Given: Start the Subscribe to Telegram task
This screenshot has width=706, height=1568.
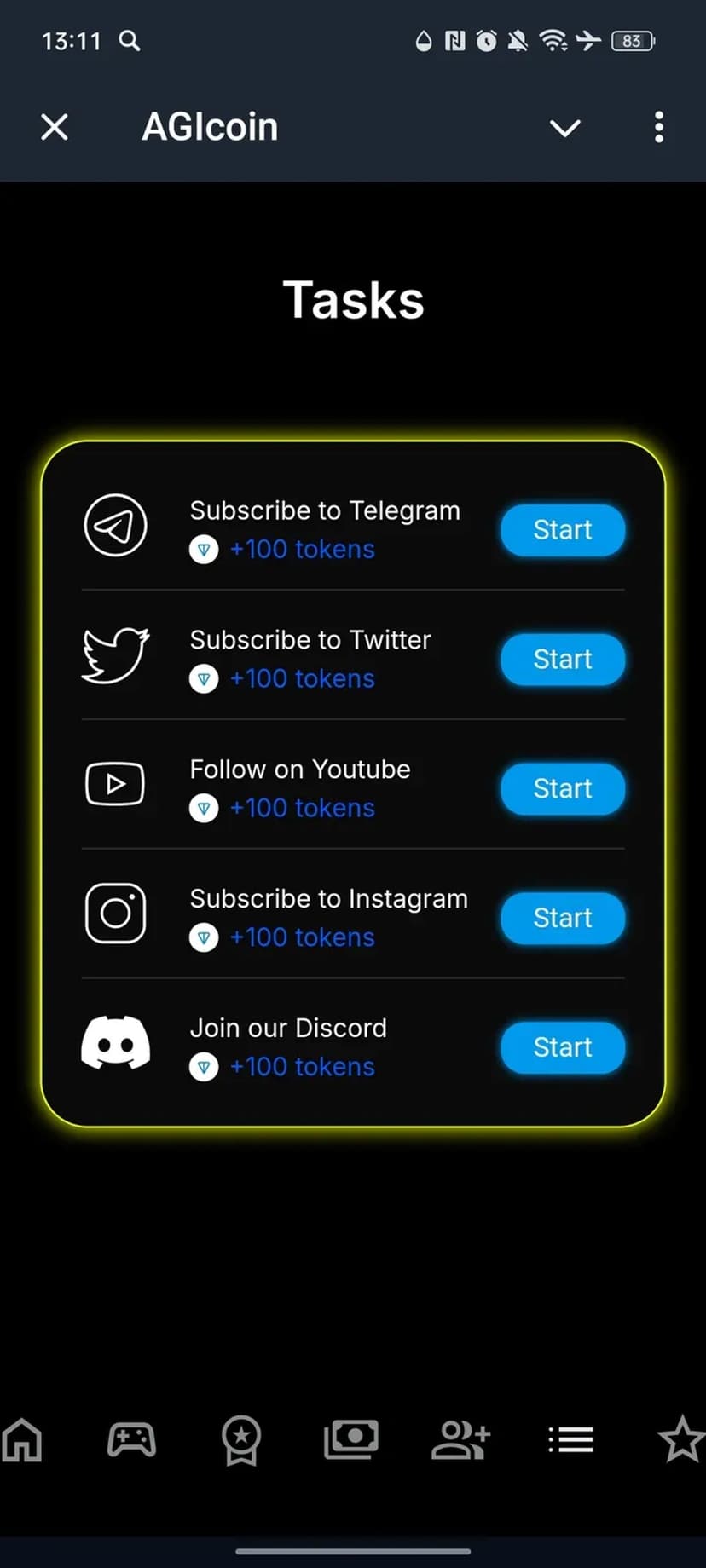Looking at the screenshot, I should [562, 530].
